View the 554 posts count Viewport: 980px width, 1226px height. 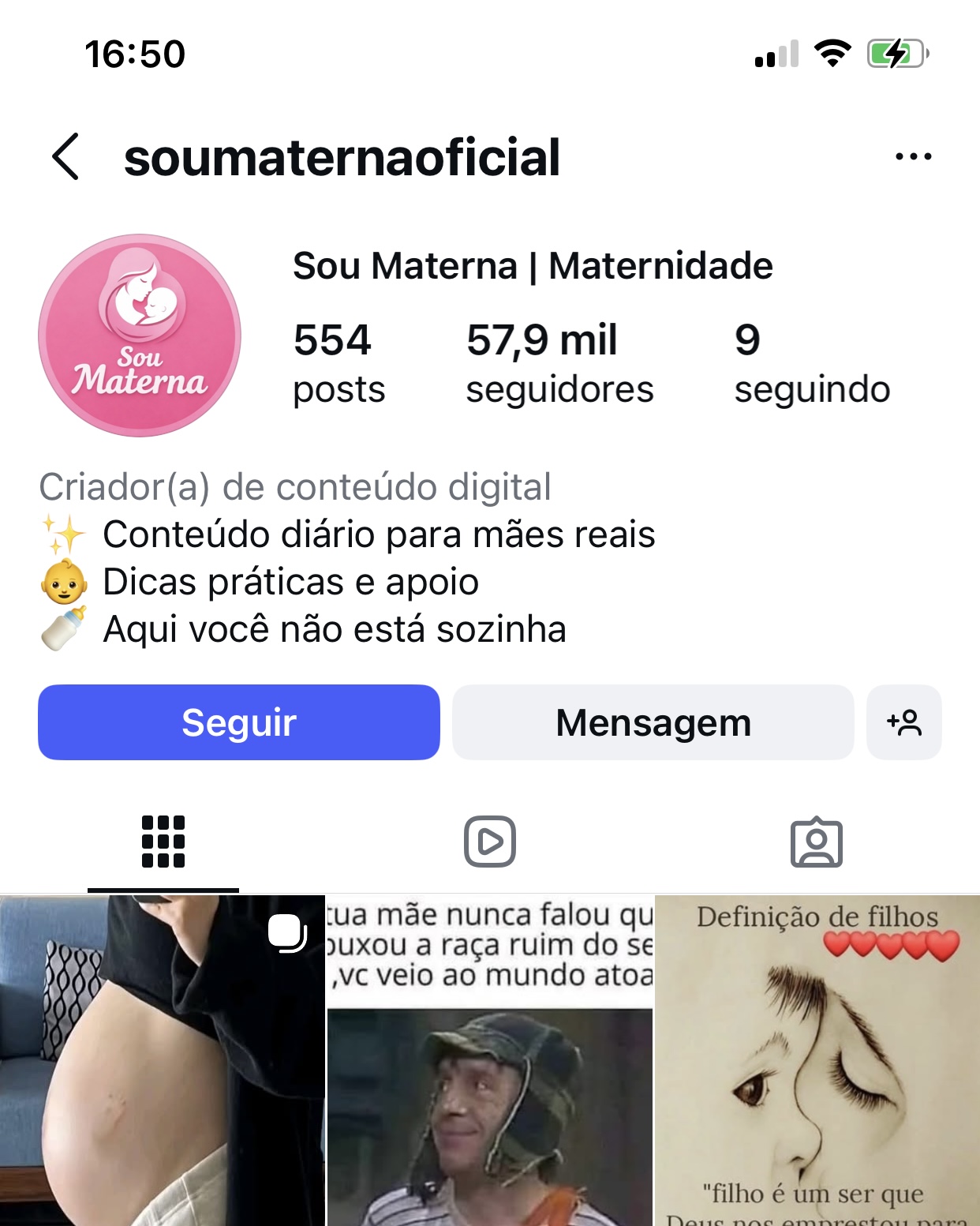point(339,362)
